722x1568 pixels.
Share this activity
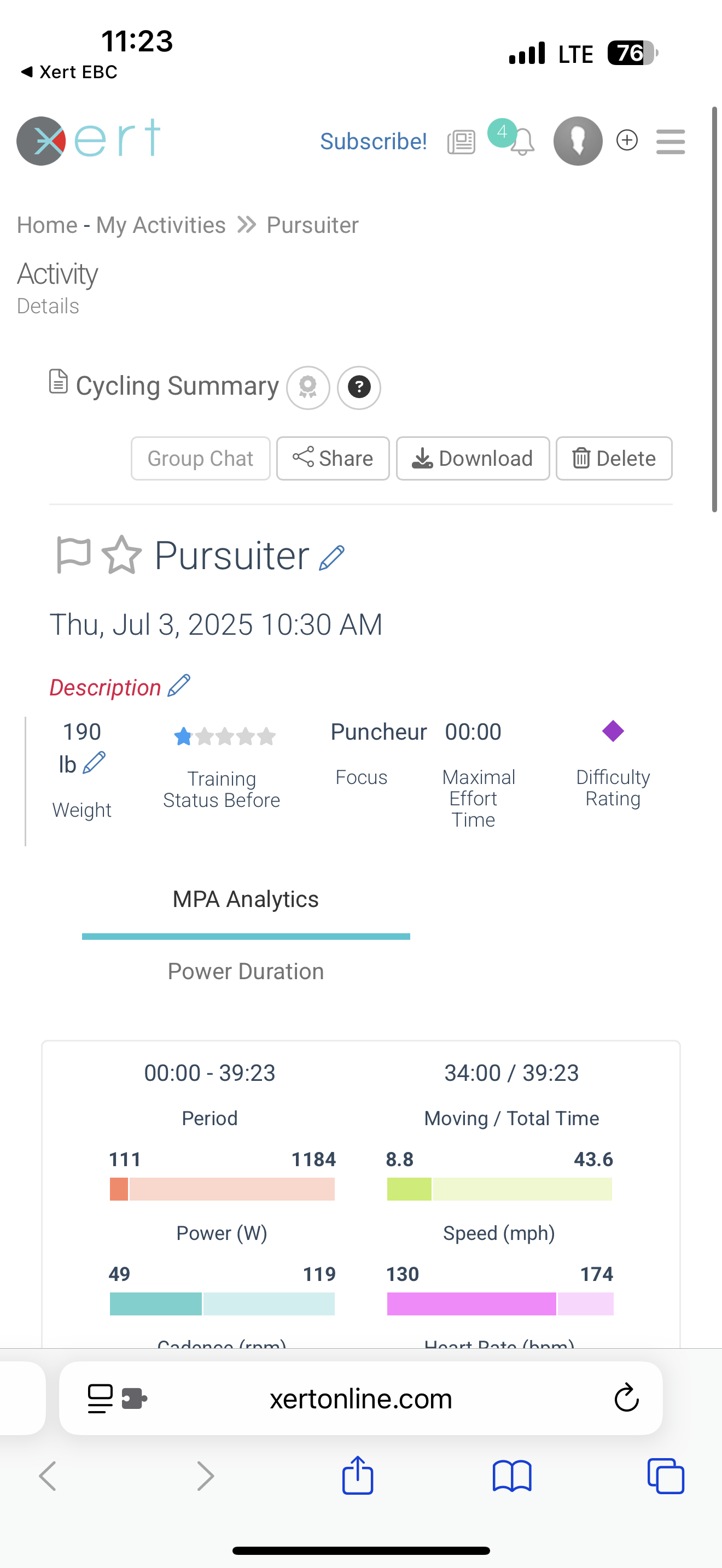[x=333, y=458]
